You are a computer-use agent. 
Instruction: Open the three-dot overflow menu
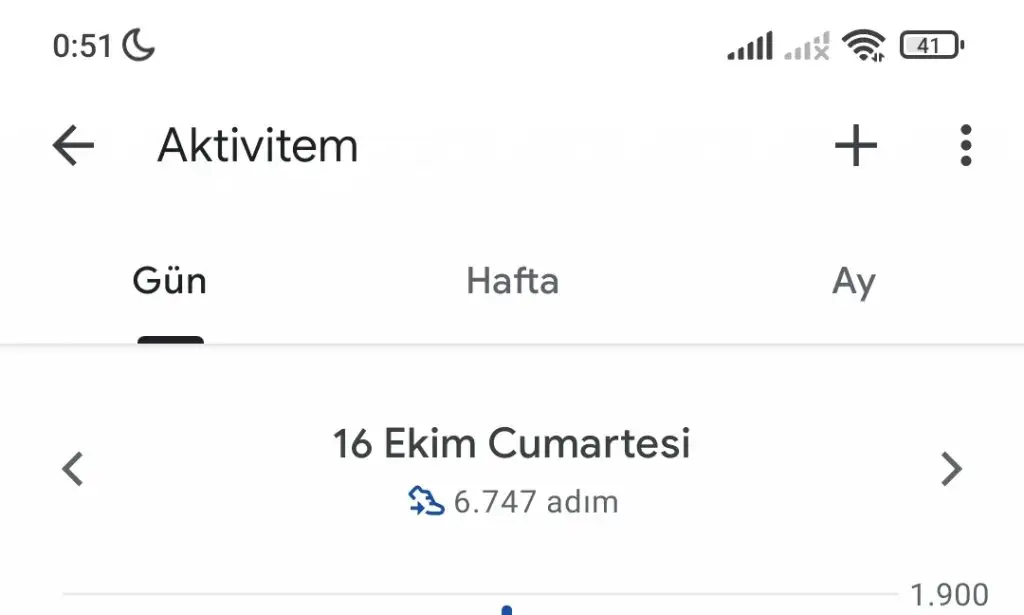pos(964,146)
